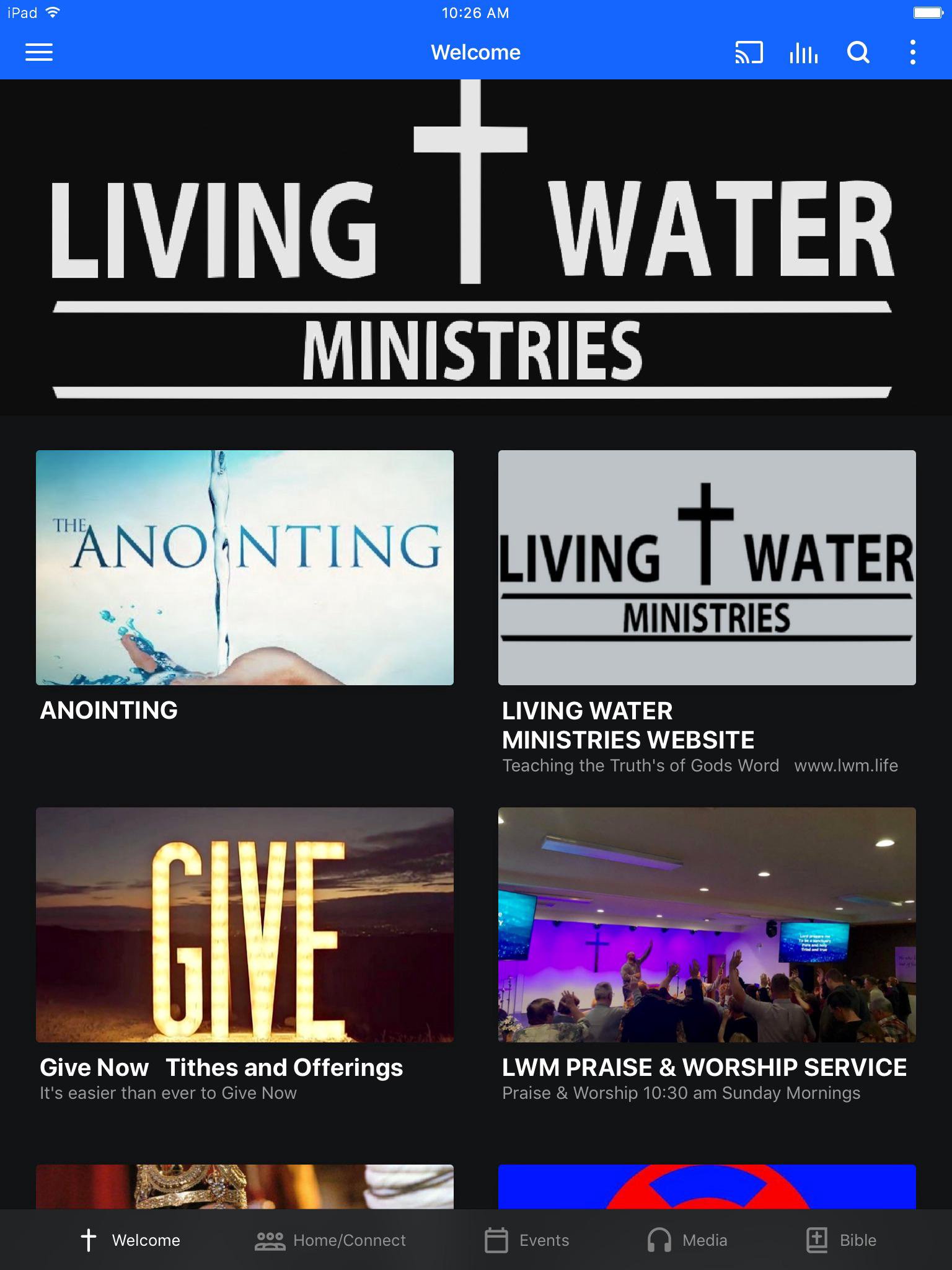
Task: Open the Bible tab
Action: pos(841,1240)
